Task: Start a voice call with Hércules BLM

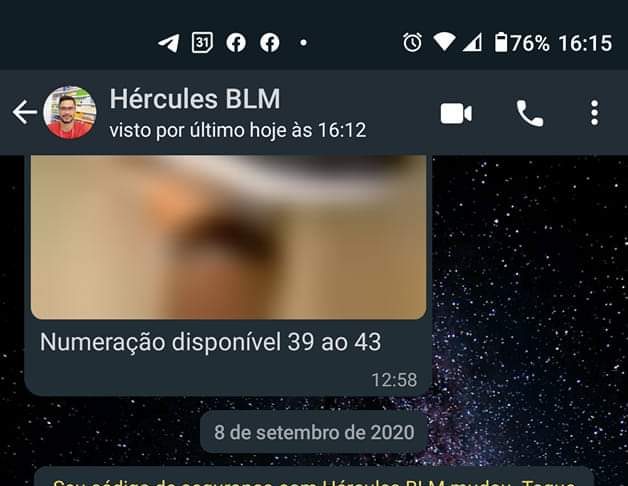Action: click(529, 113)
